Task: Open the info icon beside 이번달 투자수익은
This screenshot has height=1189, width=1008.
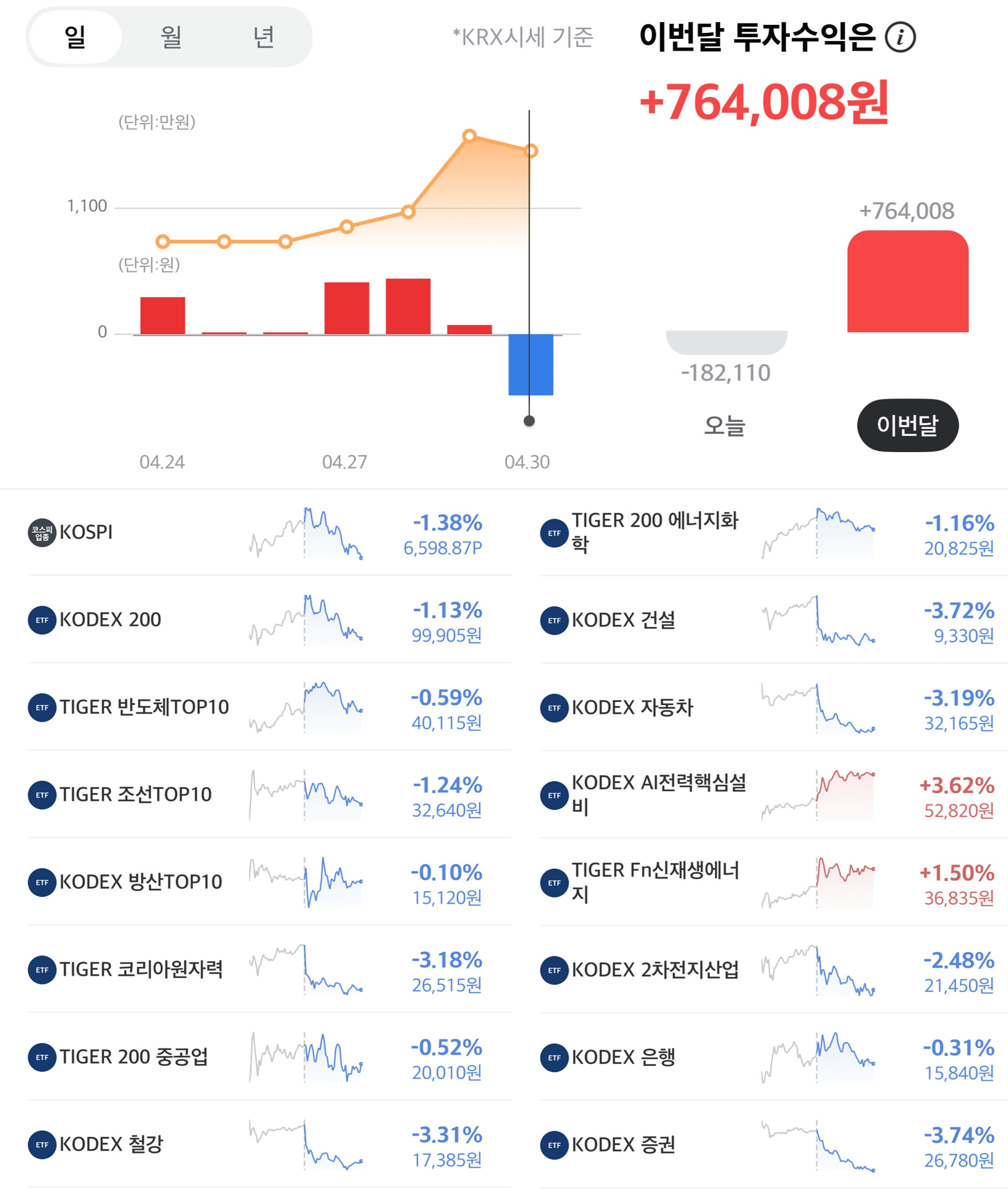Action: tap(900, 38)
